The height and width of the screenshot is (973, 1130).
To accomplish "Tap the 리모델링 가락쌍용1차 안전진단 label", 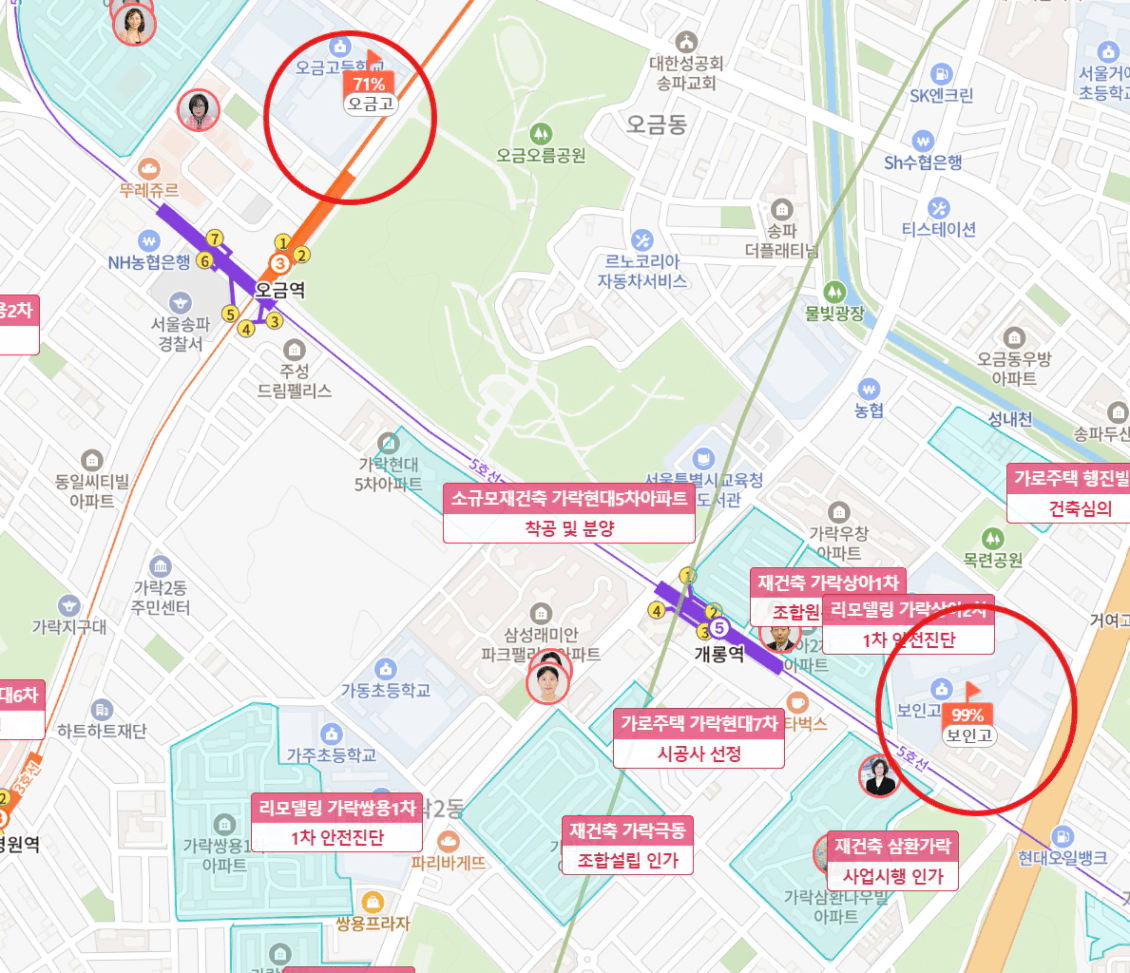I will coord(336,822).
